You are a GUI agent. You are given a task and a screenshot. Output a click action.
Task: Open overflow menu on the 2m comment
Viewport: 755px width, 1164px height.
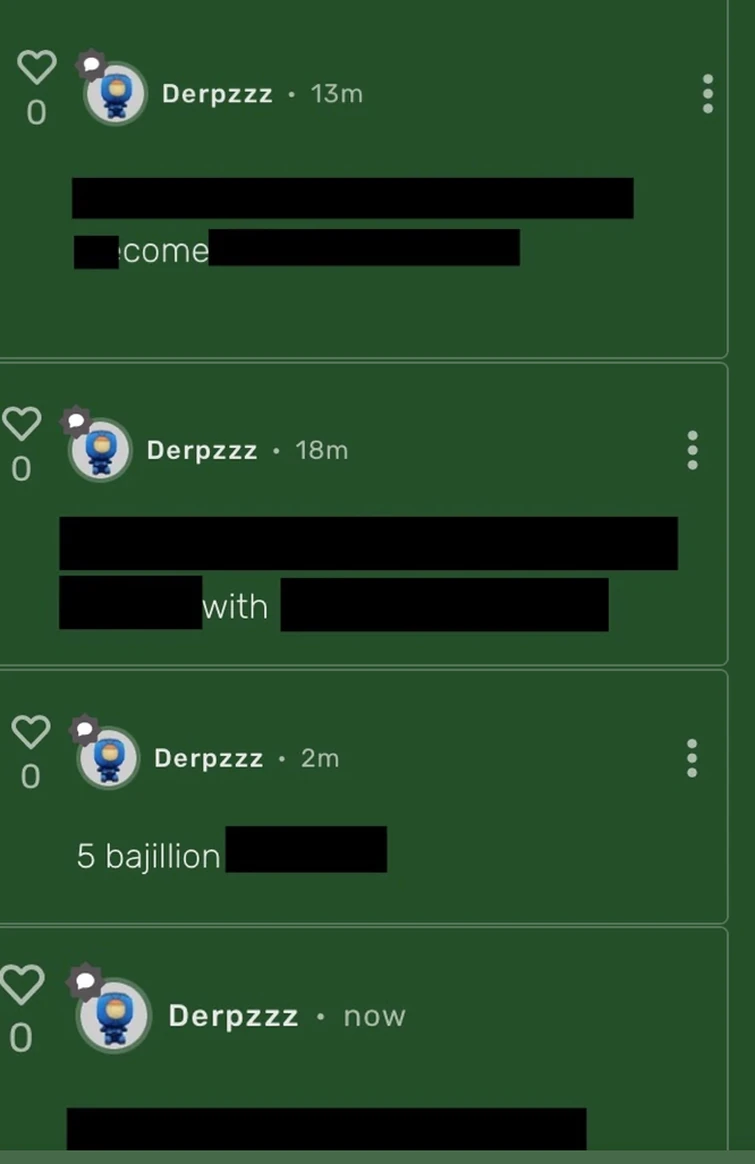point(692,759)
